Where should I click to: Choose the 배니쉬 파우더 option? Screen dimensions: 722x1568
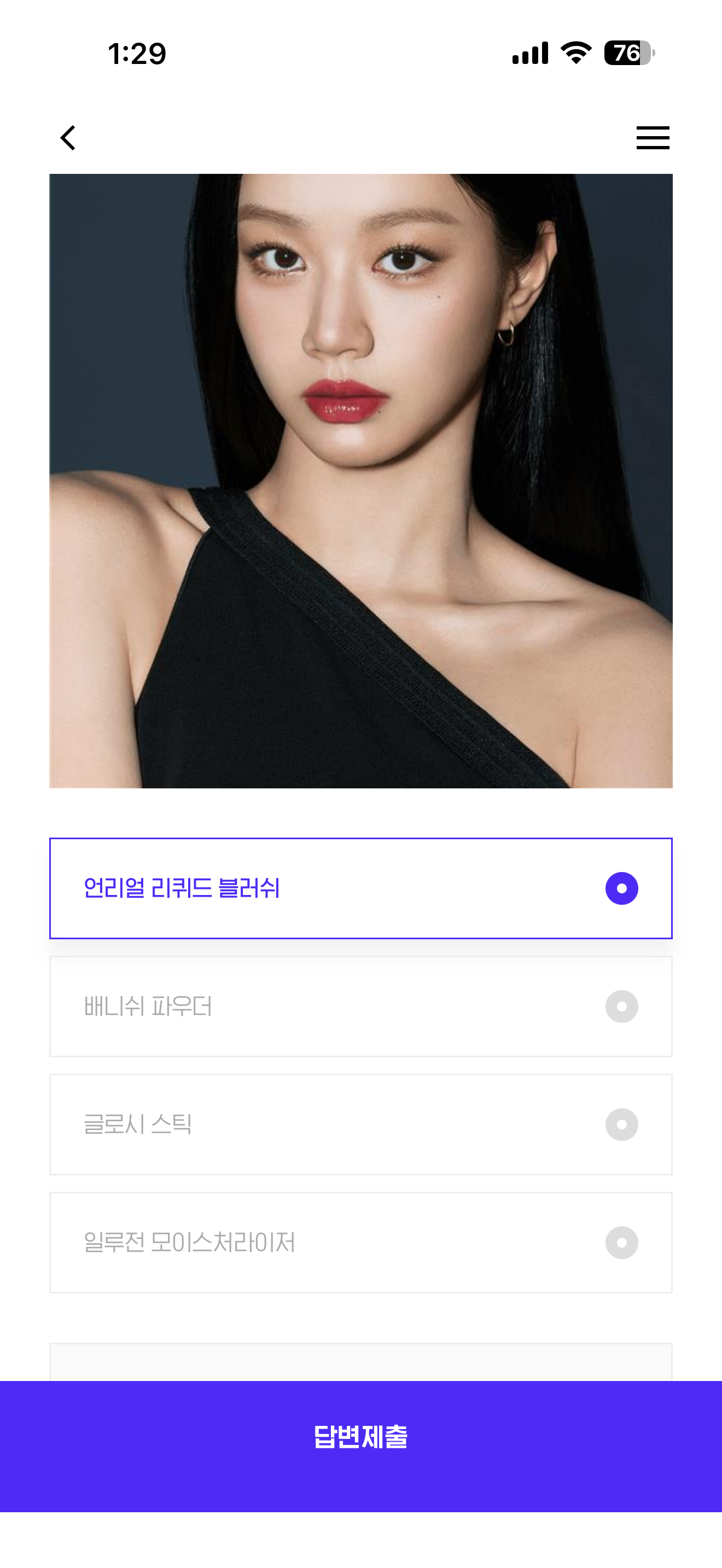click(360, 1006)
